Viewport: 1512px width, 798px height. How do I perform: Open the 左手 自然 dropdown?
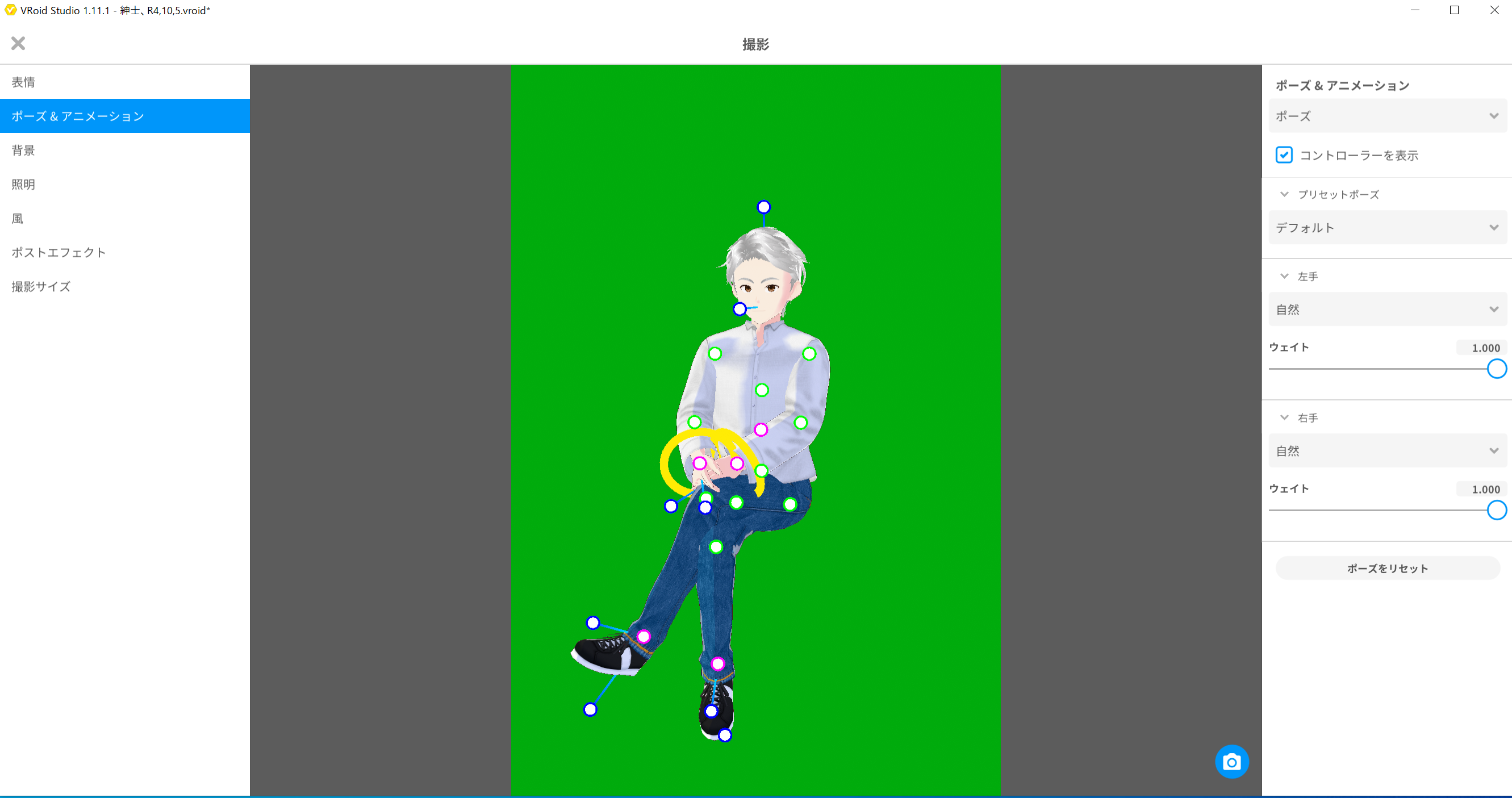[1386, 309]
